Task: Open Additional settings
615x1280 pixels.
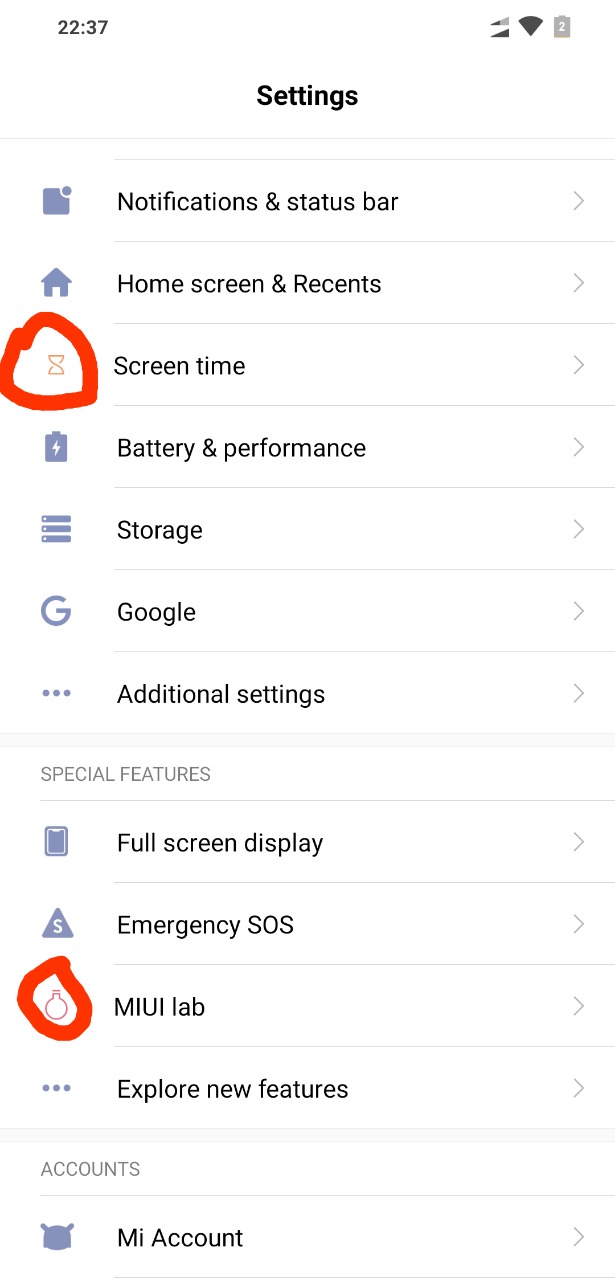Action: pyautogui.click(x=307, y=693)
